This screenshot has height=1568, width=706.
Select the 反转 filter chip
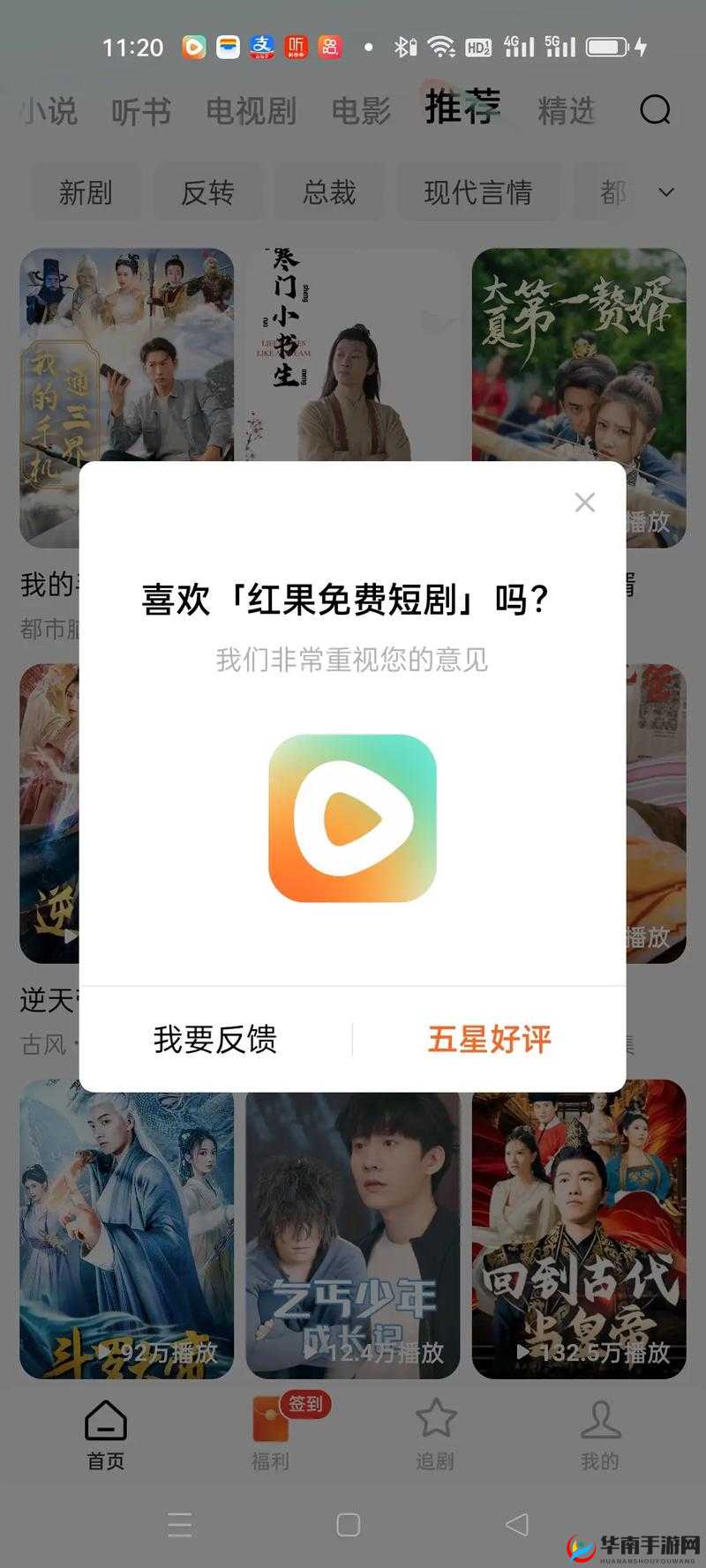209,193
